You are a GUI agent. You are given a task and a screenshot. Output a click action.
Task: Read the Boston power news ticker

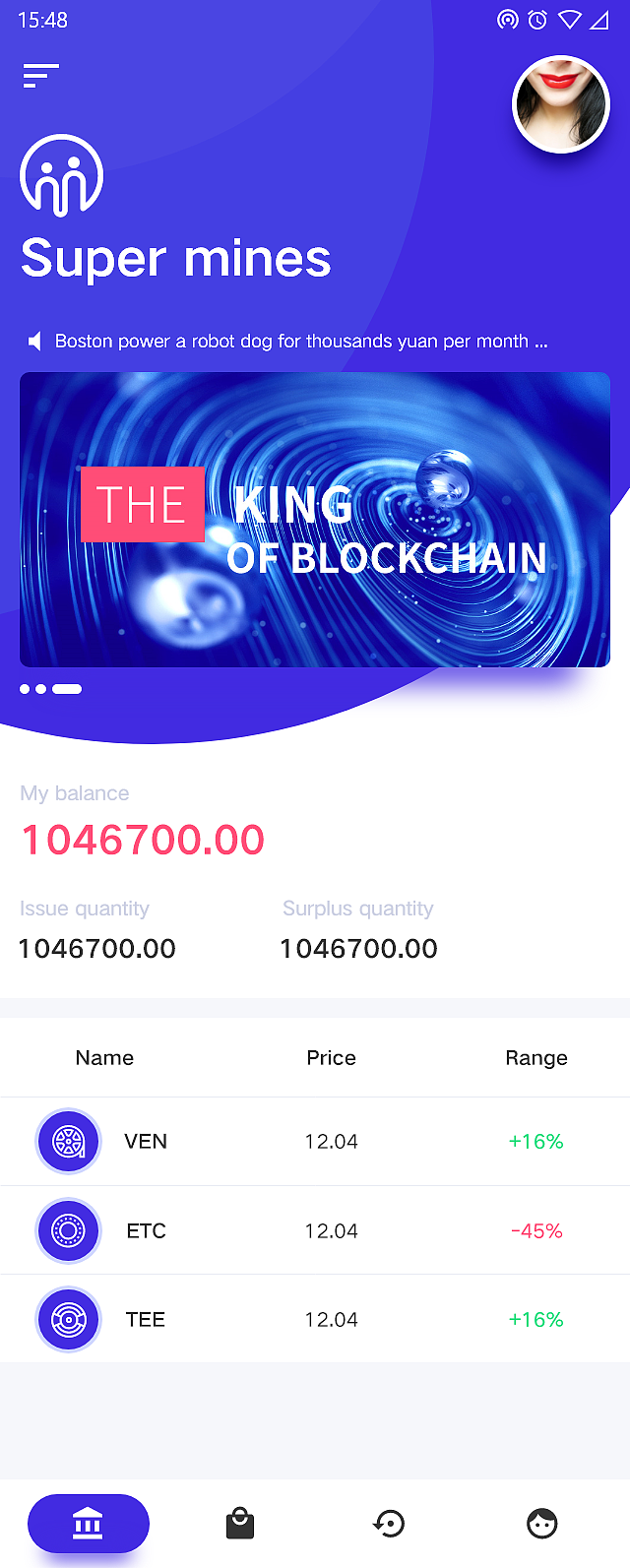point(300,342)
